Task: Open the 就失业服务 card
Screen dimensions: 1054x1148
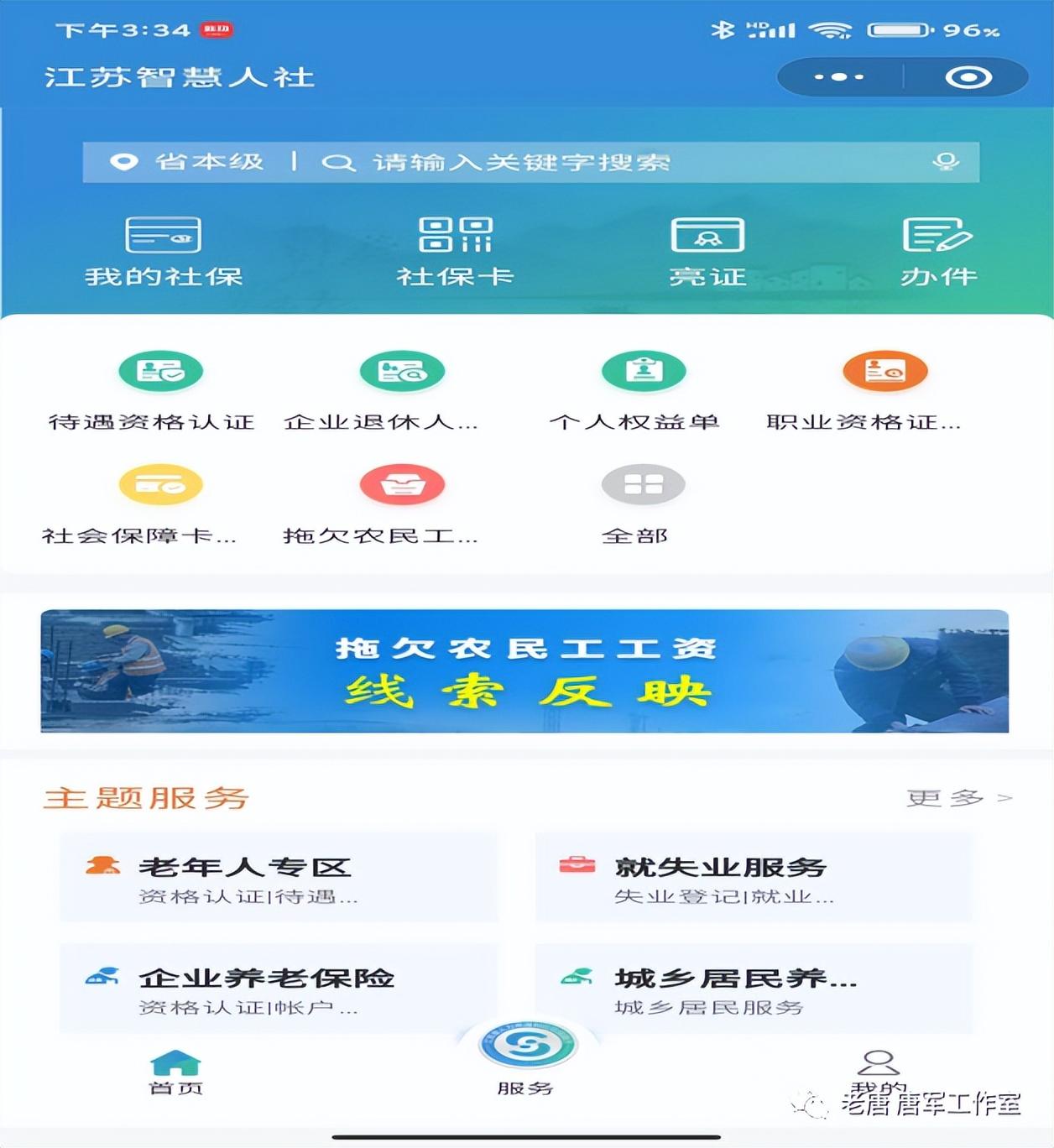Action: point(753,878)
